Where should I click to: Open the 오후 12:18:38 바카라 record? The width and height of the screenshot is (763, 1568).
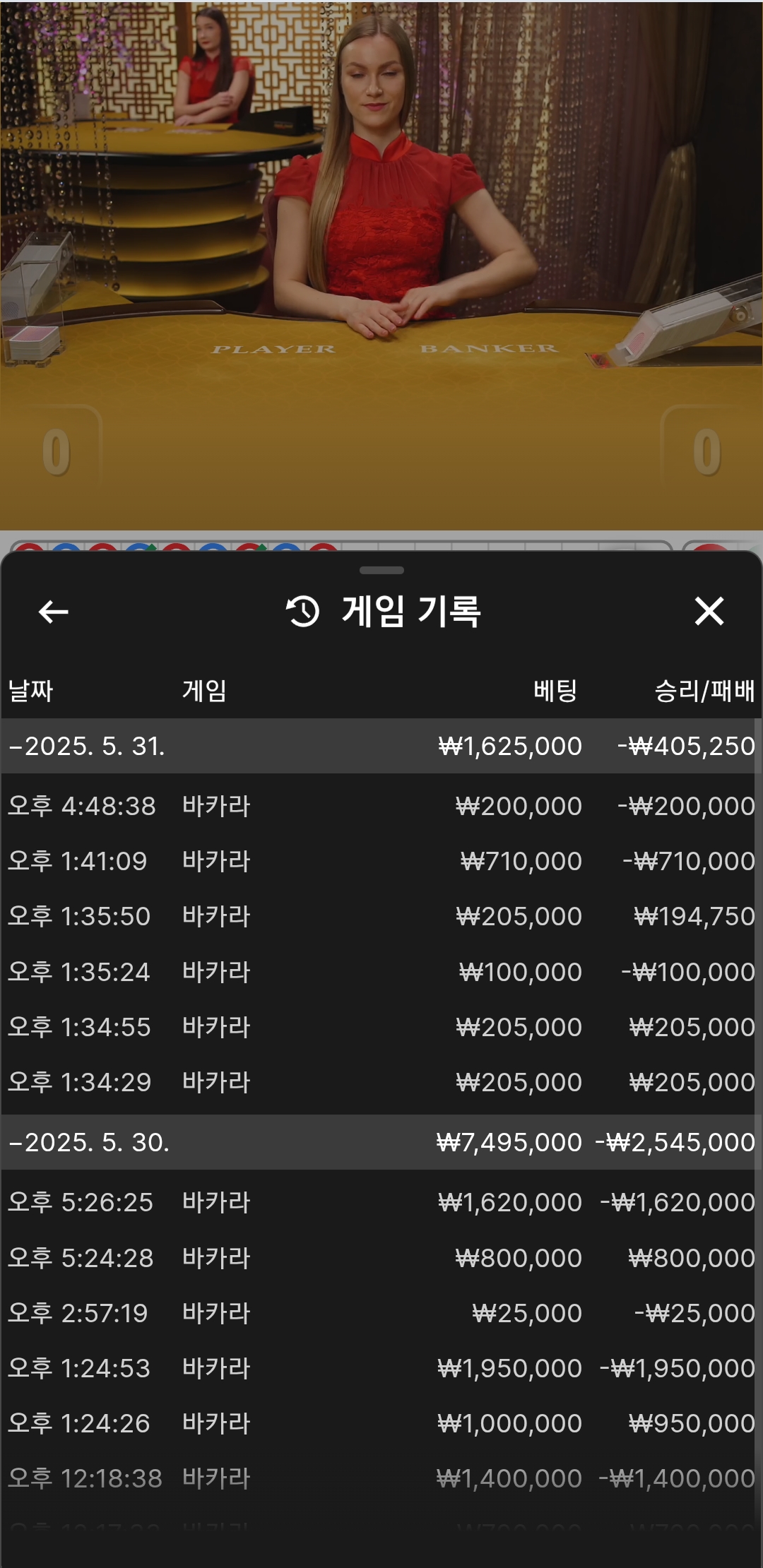(381, 1478)
